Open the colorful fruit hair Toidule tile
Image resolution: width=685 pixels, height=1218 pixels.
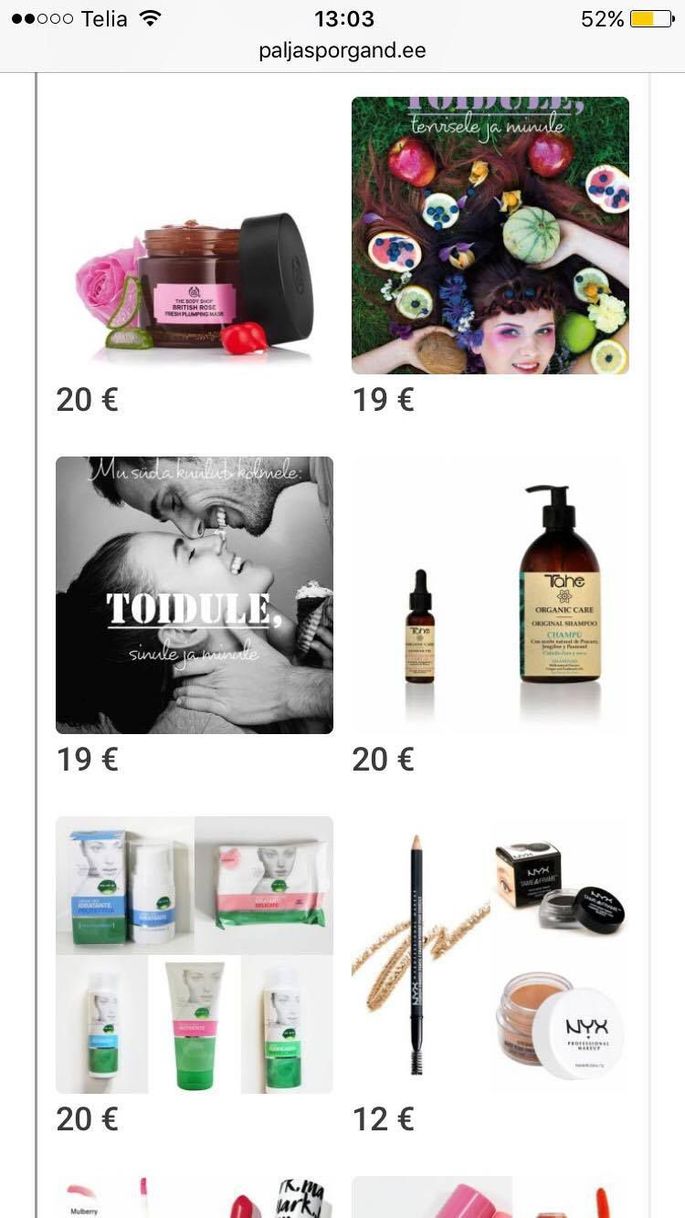coord(490,236)
